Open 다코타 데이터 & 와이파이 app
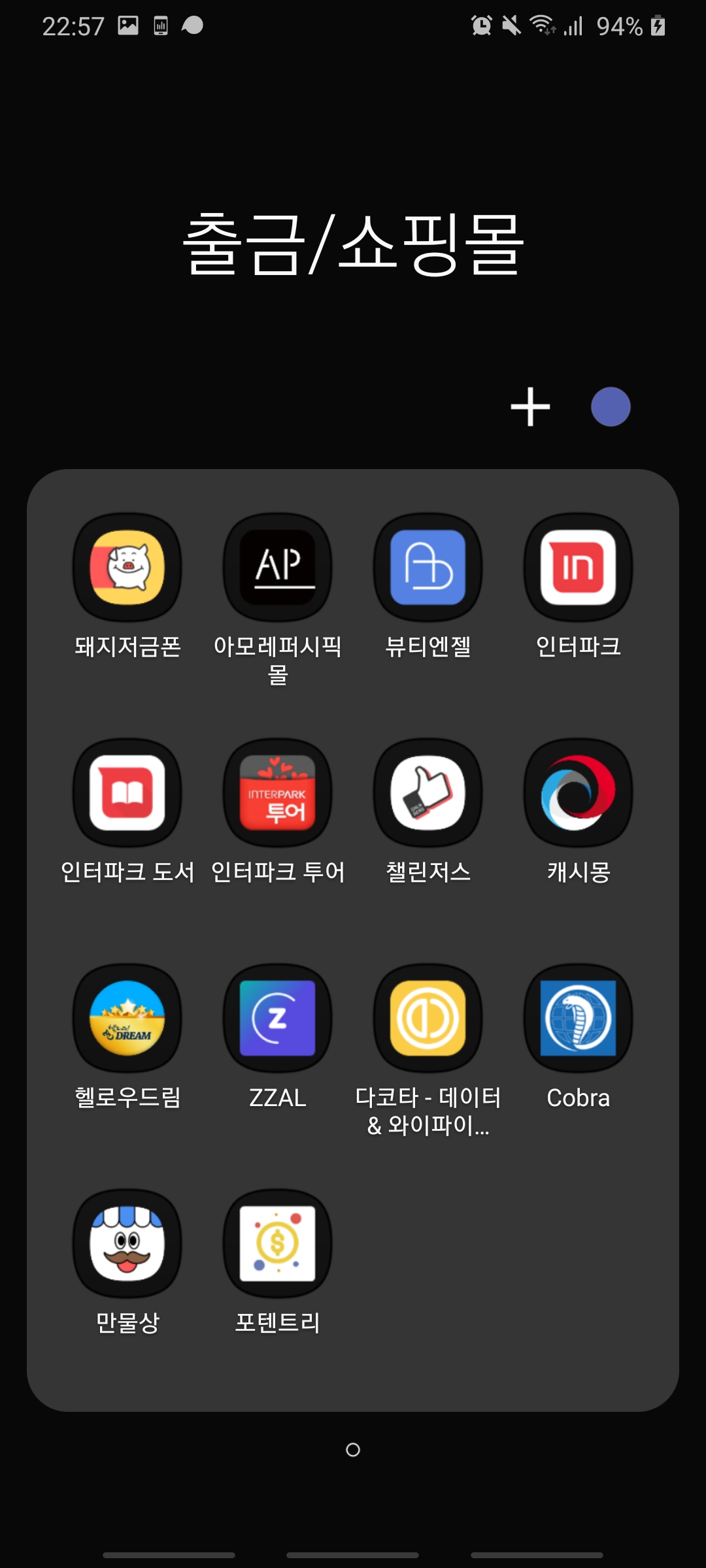 [x=428, y=1018]
